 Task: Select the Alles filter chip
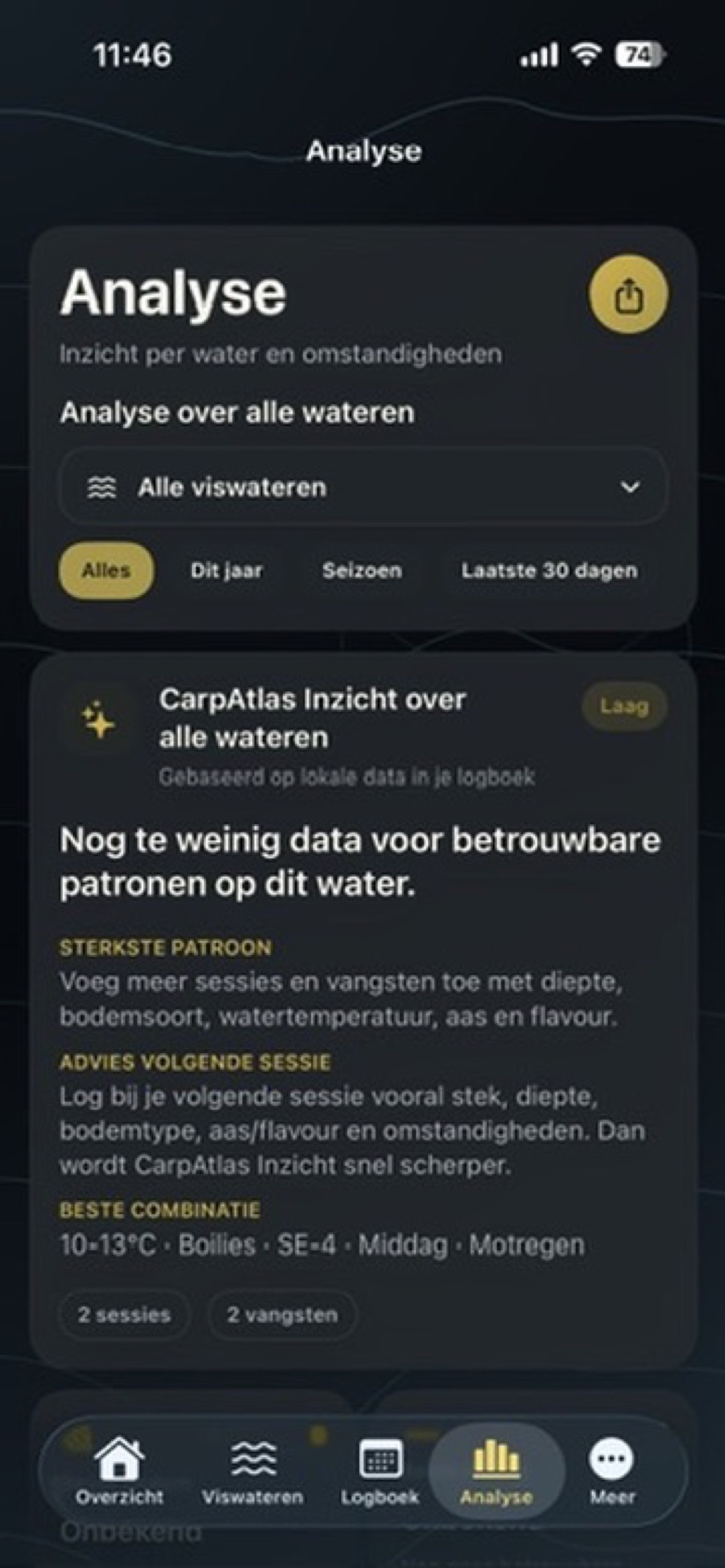106,570
